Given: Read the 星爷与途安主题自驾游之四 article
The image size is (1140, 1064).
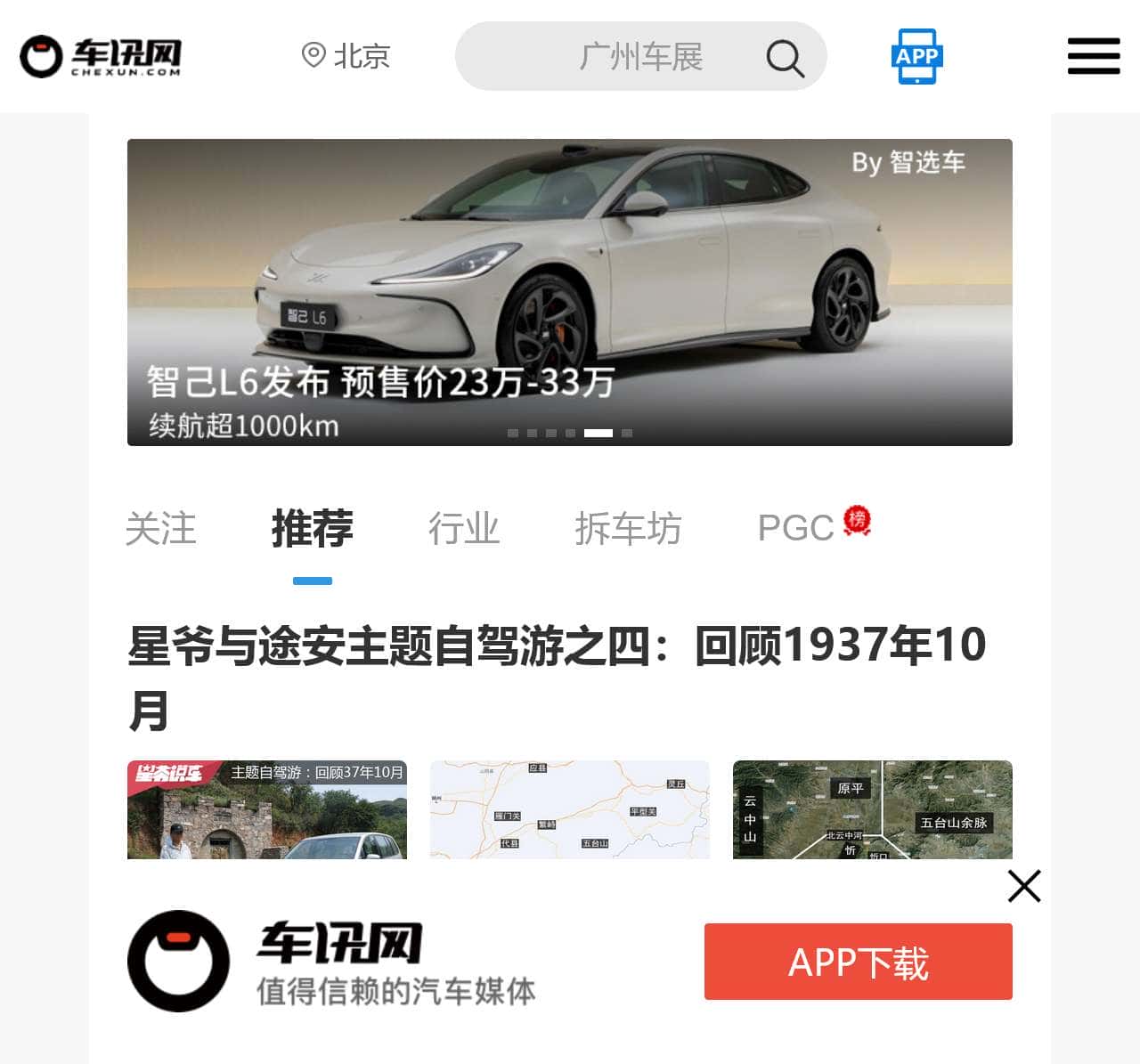Looking at the screenshot, I should pos(557,677).
